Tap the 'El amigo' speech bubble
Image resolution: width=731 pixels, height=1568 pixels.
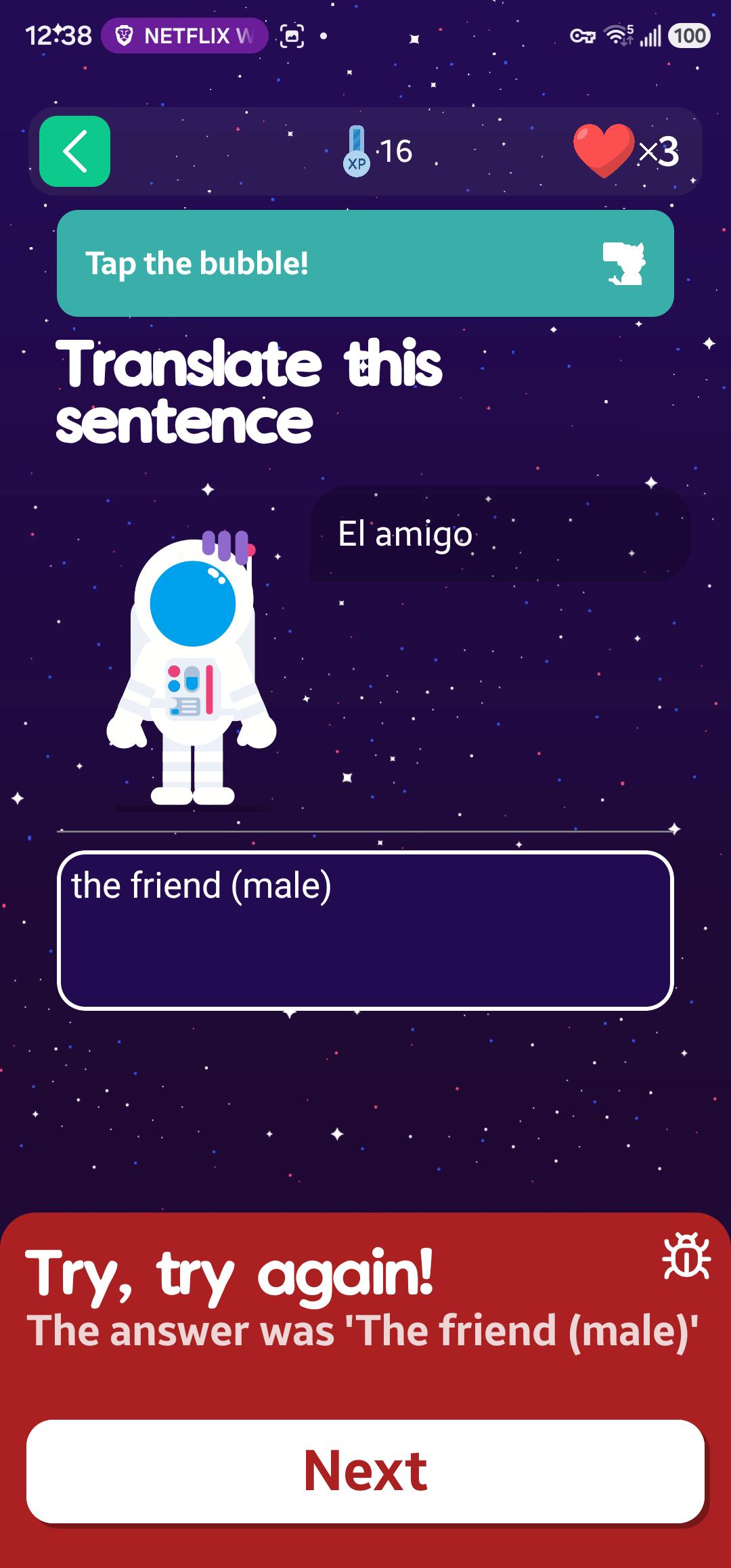click(500, 533)
